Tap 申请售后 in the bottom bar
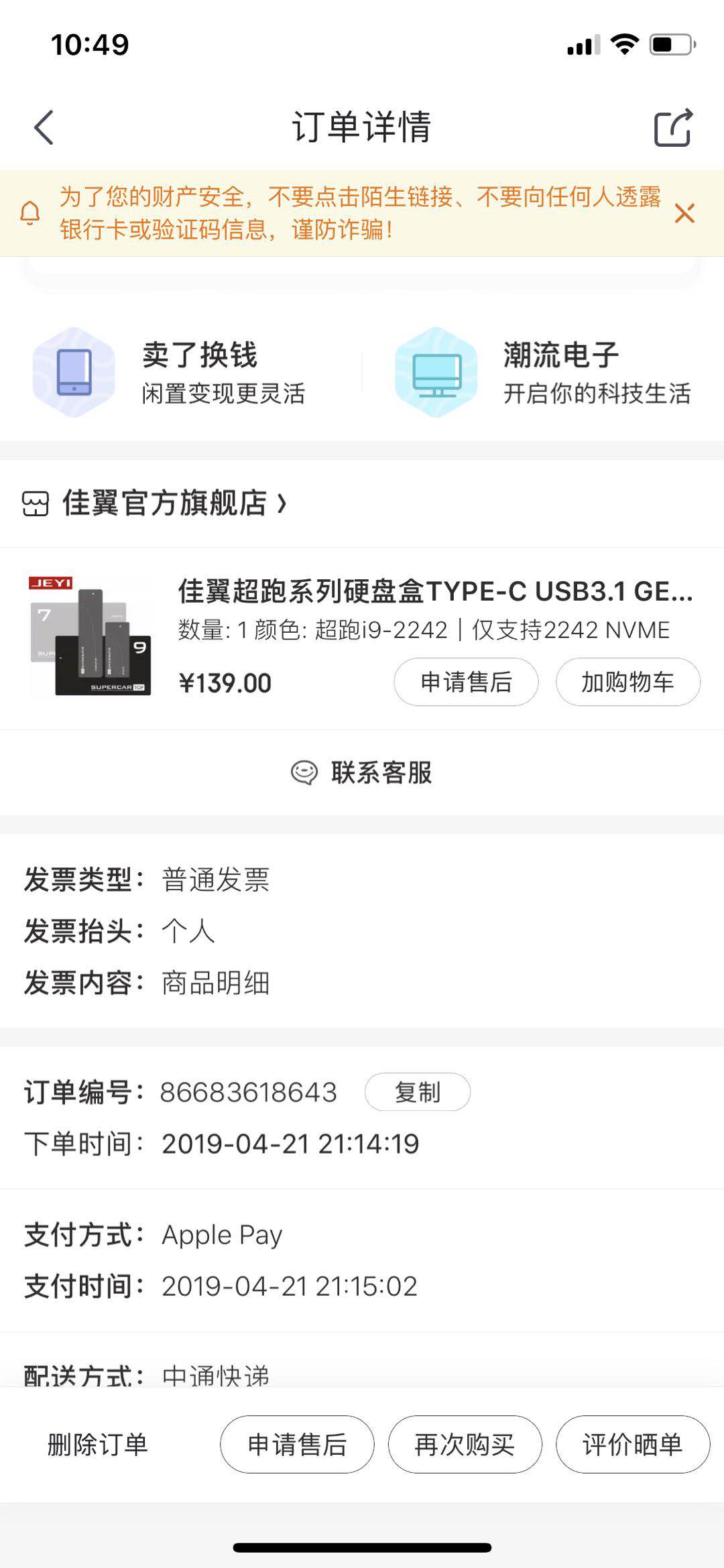This screenshot has width=724, height=1568. click(x=297, y=1444)
